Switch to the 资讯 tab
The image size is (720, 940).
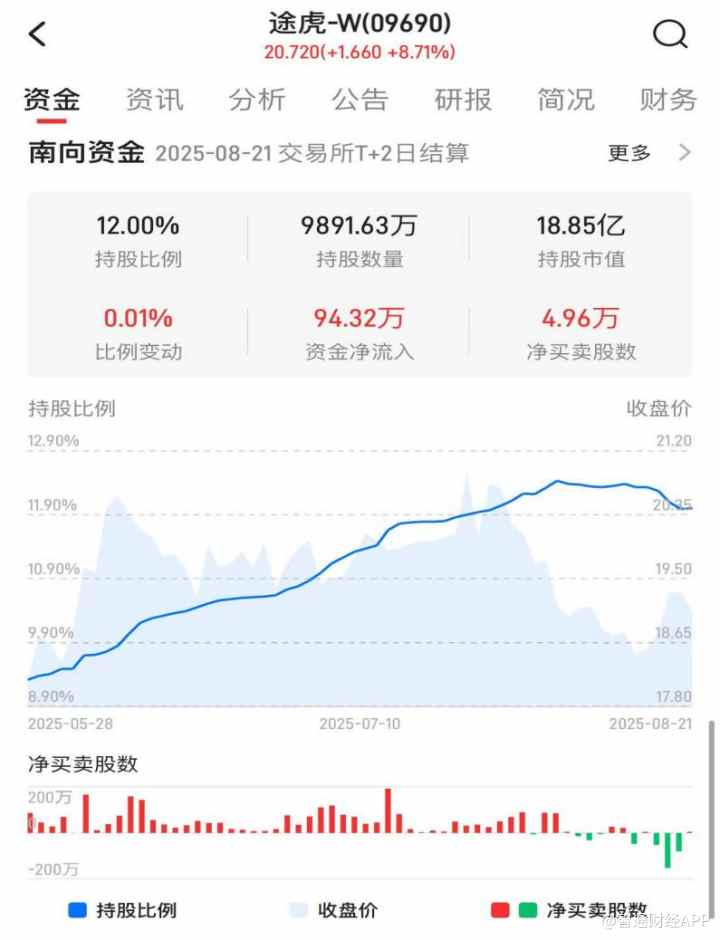154,100
